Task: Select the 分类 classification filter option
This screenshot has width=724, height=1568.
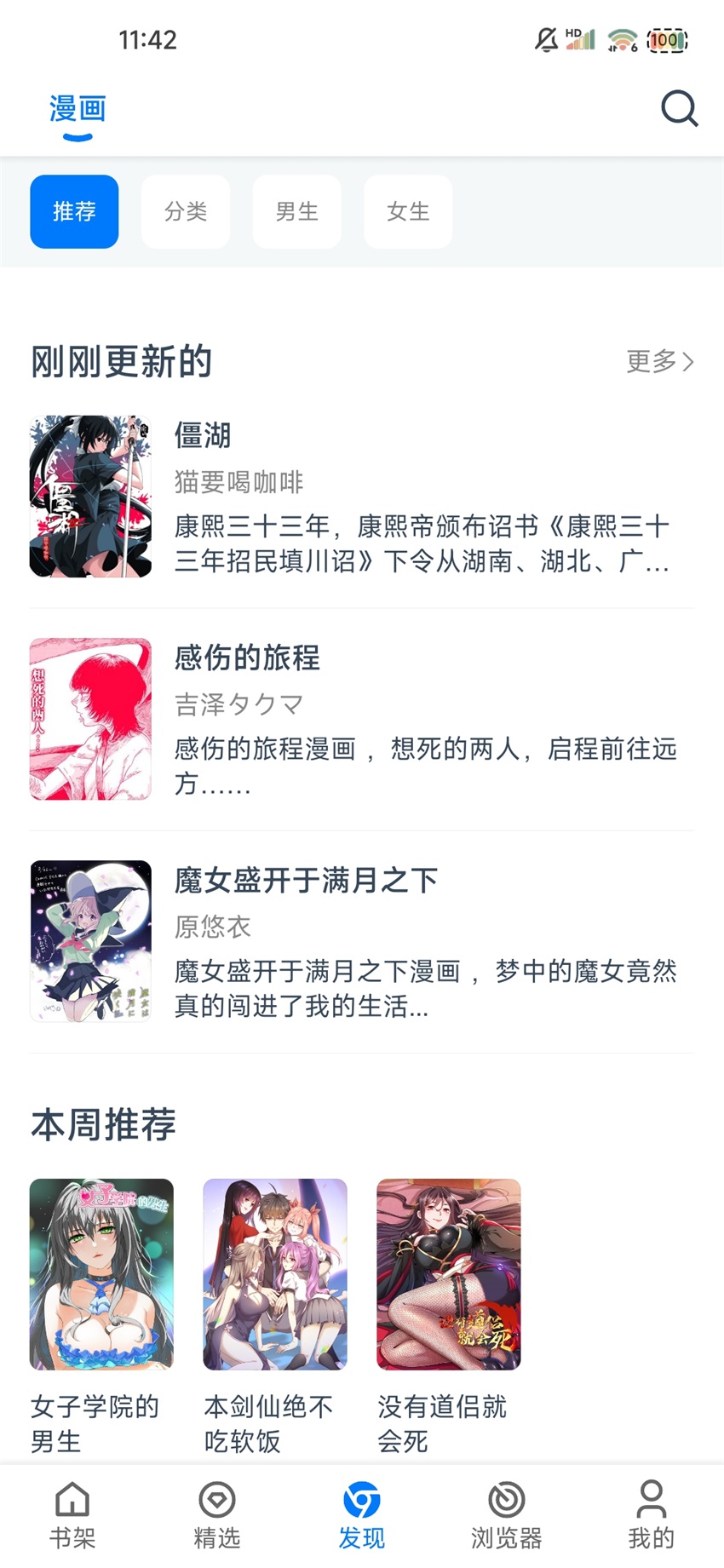Action: point(185,211)
